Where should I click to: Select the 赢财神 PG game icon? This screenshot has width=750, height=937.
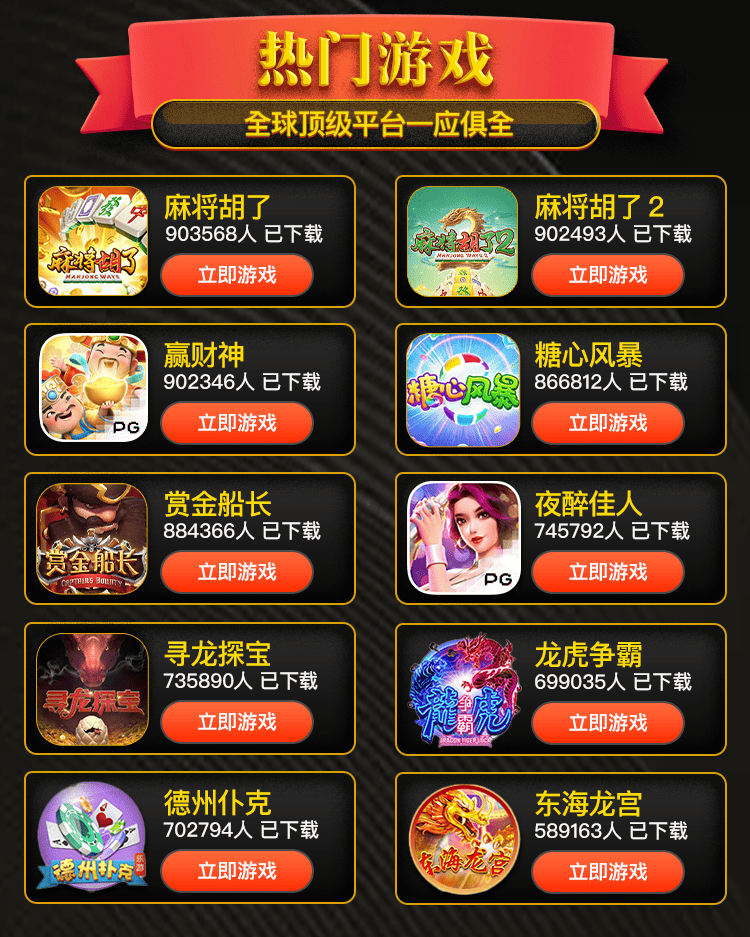point(92,390)
